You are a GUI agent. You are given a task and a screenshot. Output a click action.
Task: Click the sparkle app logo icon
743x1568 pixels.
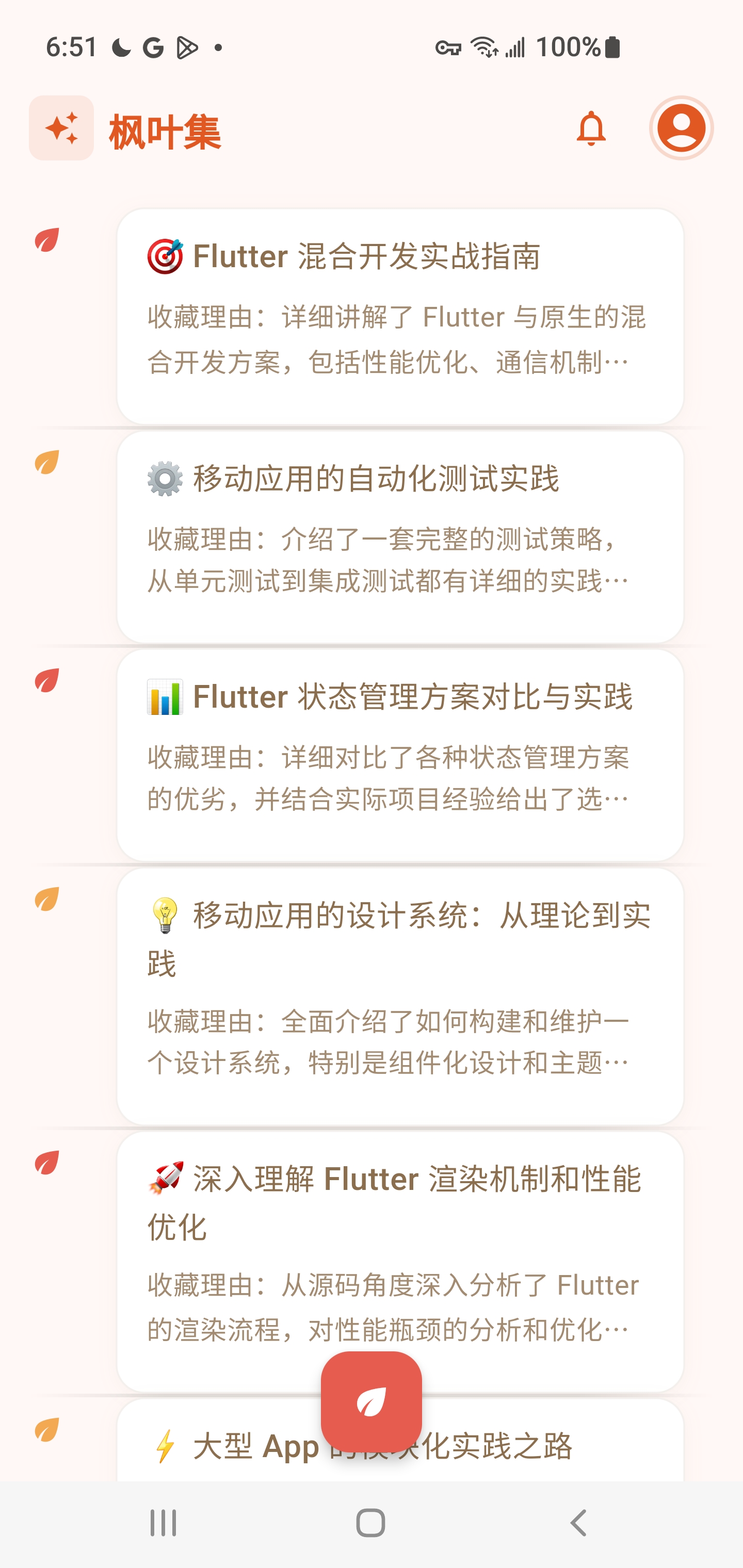pyautogui.click(x=61, y=128)
